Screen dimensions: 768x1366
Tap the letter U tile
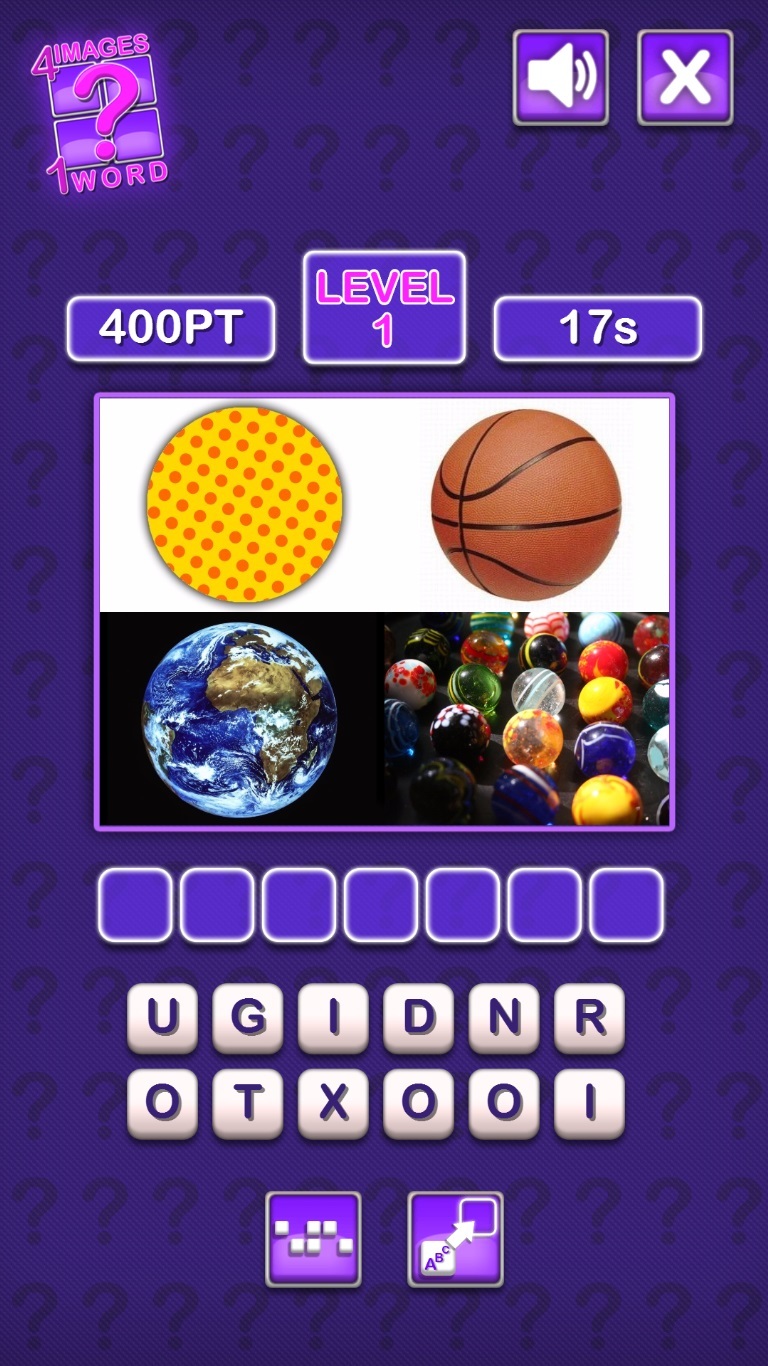point(162,1019)
